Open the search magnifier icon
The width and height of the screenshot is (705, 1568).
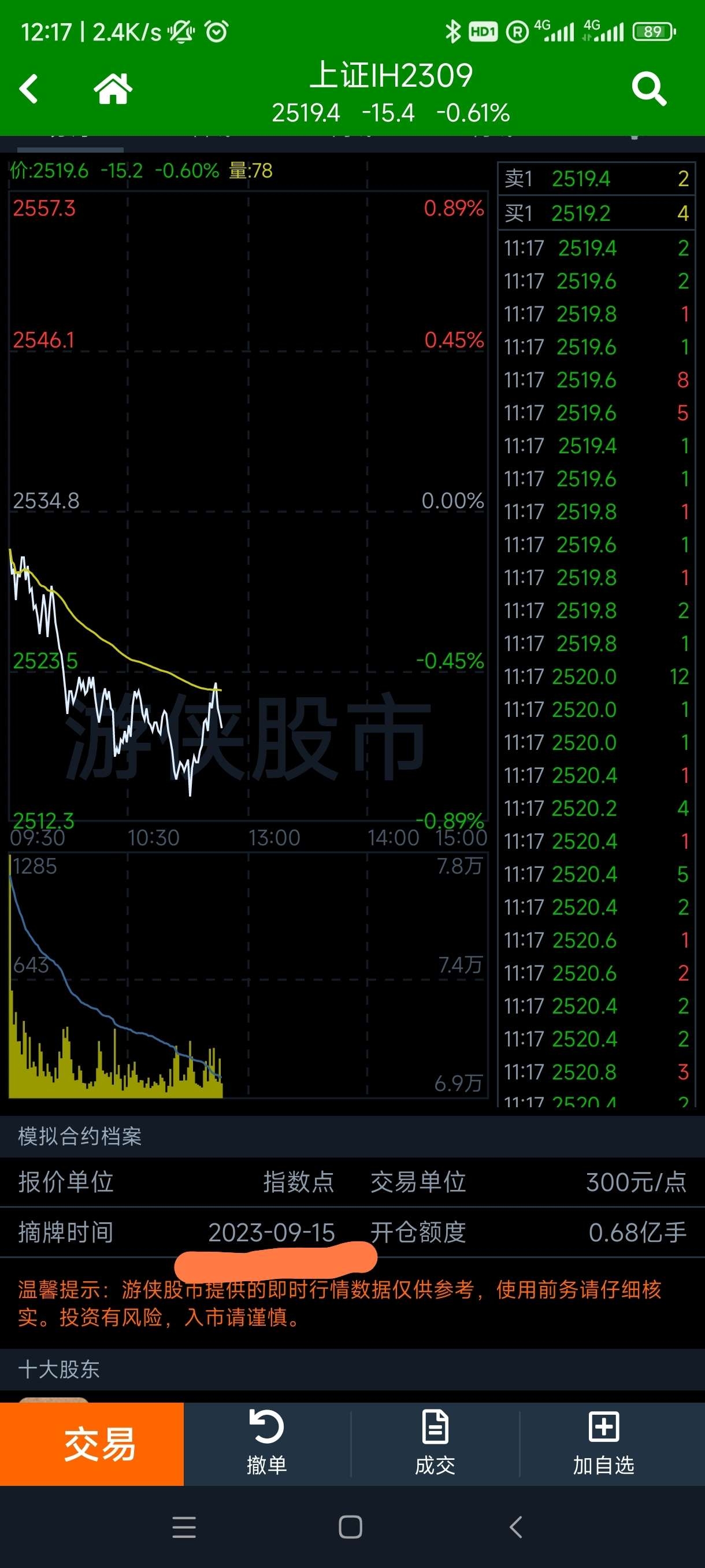pos(648,89)
